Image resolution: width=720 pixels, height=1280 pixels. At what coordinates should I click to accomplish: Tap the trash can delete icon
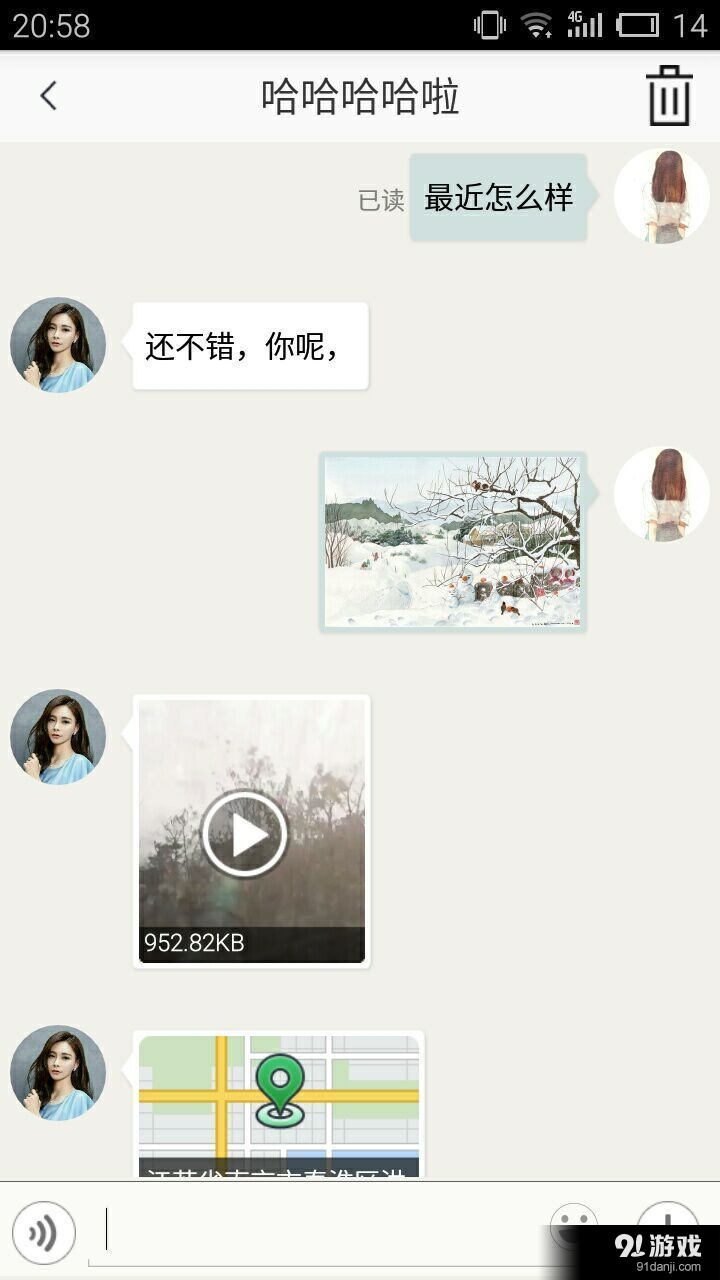point(669,96)
